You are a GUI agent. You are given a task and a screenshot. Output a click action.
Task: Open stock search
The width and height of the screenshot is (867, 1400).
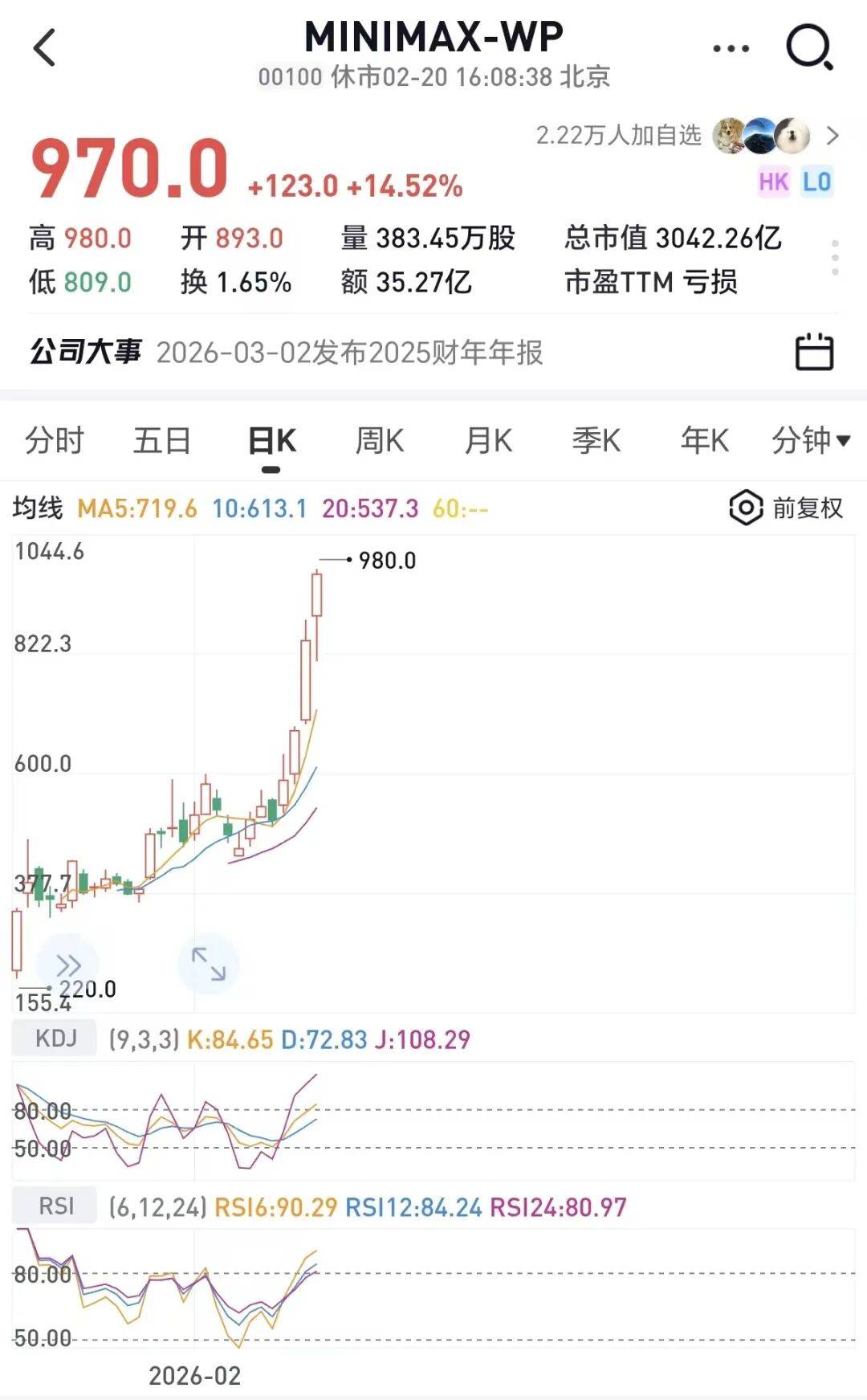point(809,48)
